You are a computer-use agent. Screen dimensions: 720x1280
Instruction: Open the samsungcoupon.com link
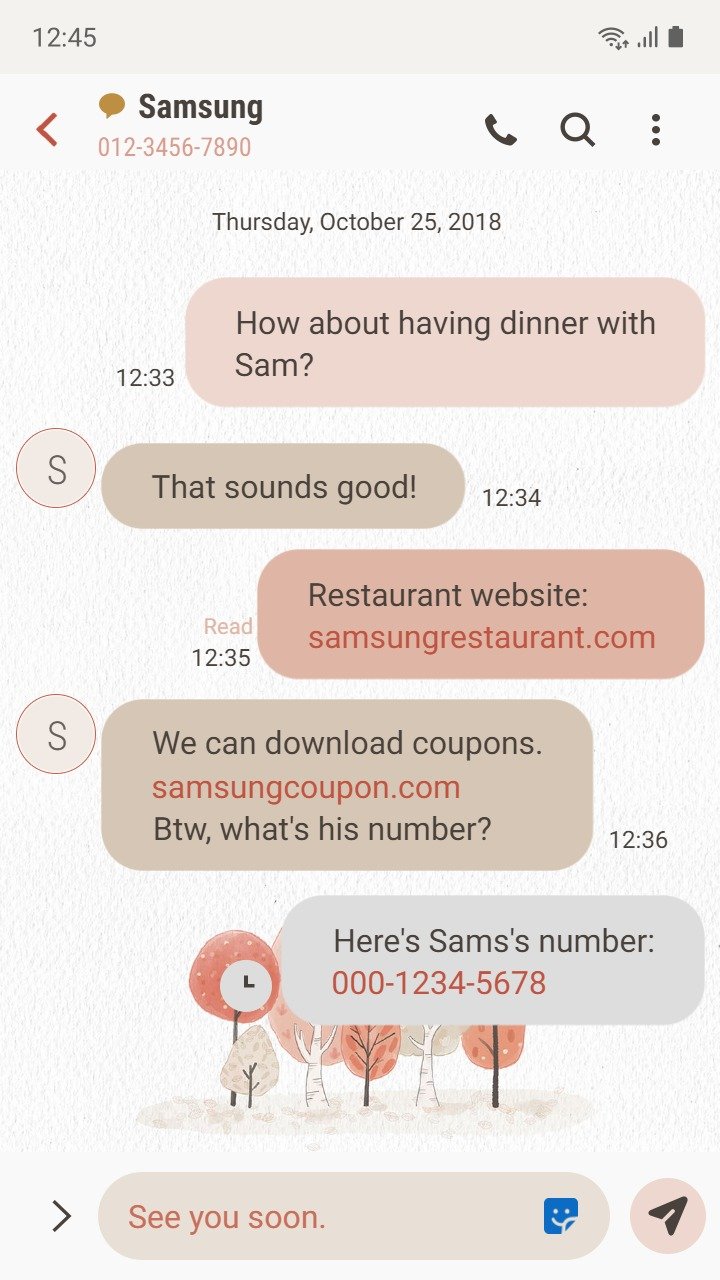tap(306, 787)
